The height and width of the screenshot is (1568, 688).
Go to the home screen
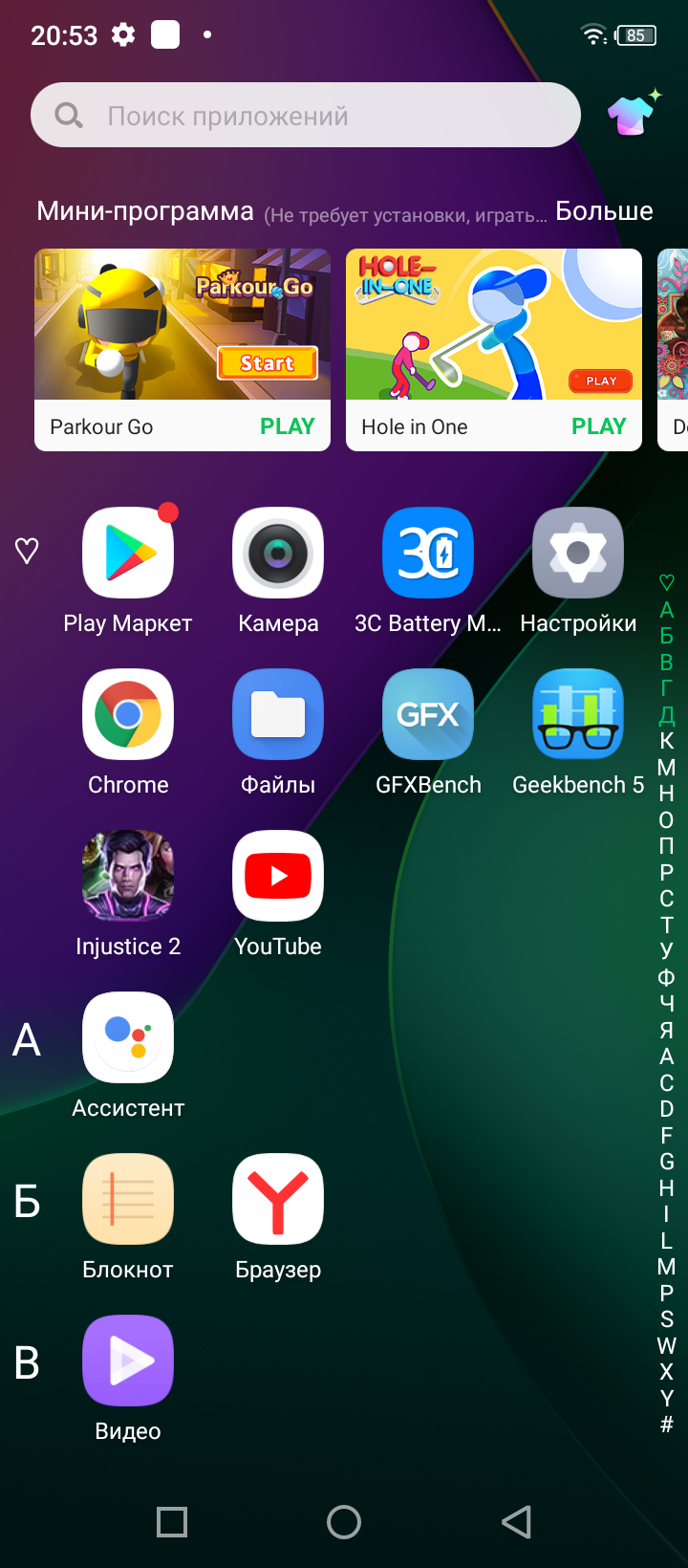coord(344,1521)
